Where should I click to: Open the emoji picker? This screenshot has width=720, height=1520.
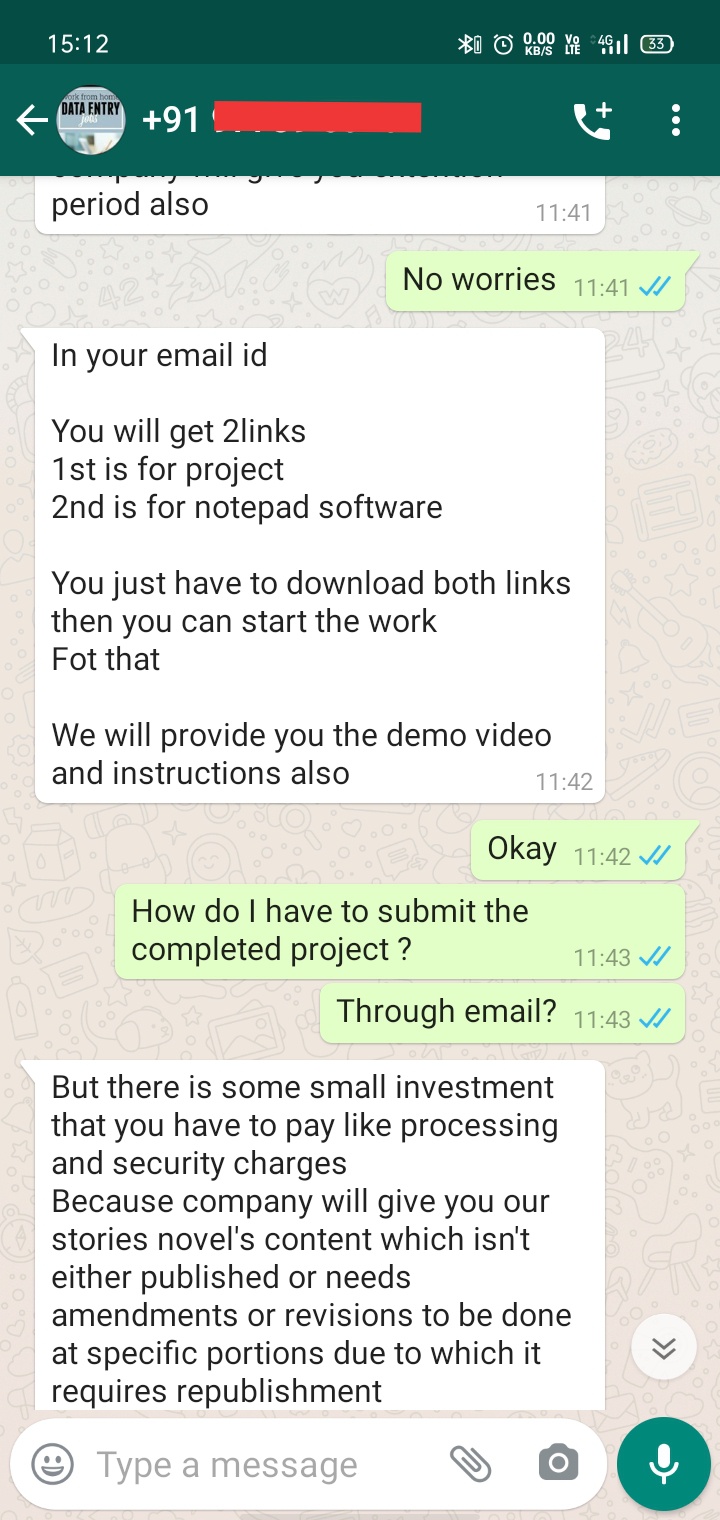coord(52,1465)
